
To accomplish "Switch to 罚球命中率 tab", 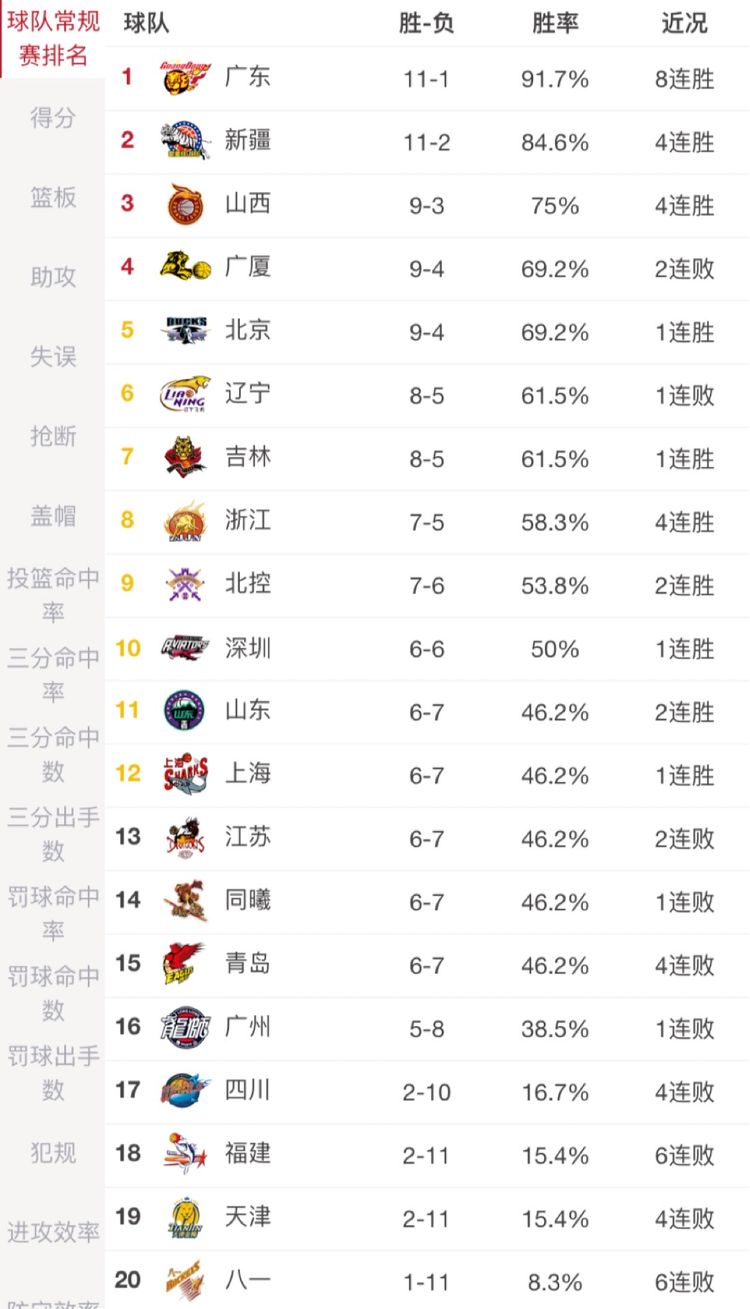I will (53, 914).
